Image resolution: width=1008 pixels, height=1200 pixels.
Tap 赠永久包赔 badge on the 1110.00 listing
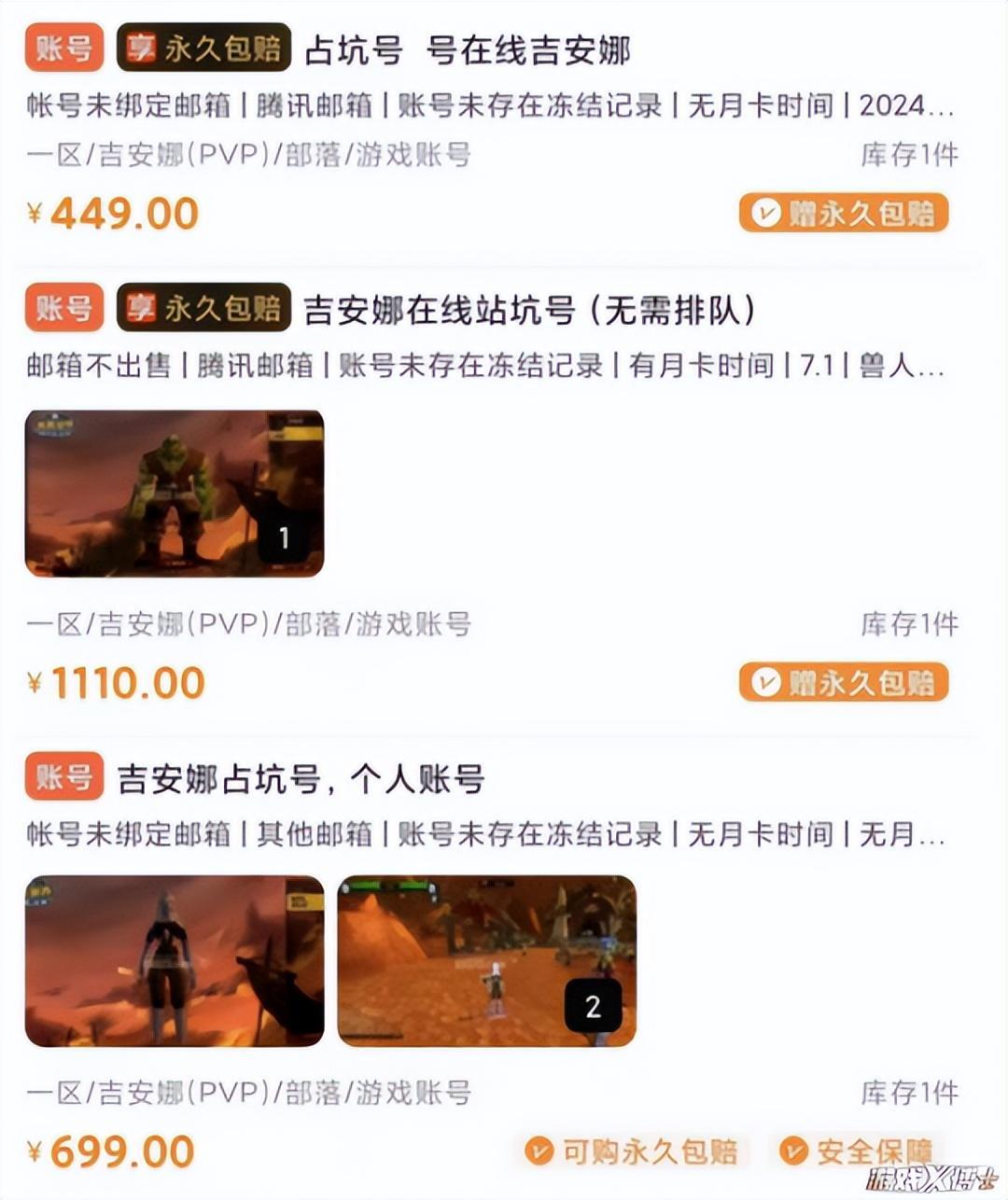(x=844, y=682)
